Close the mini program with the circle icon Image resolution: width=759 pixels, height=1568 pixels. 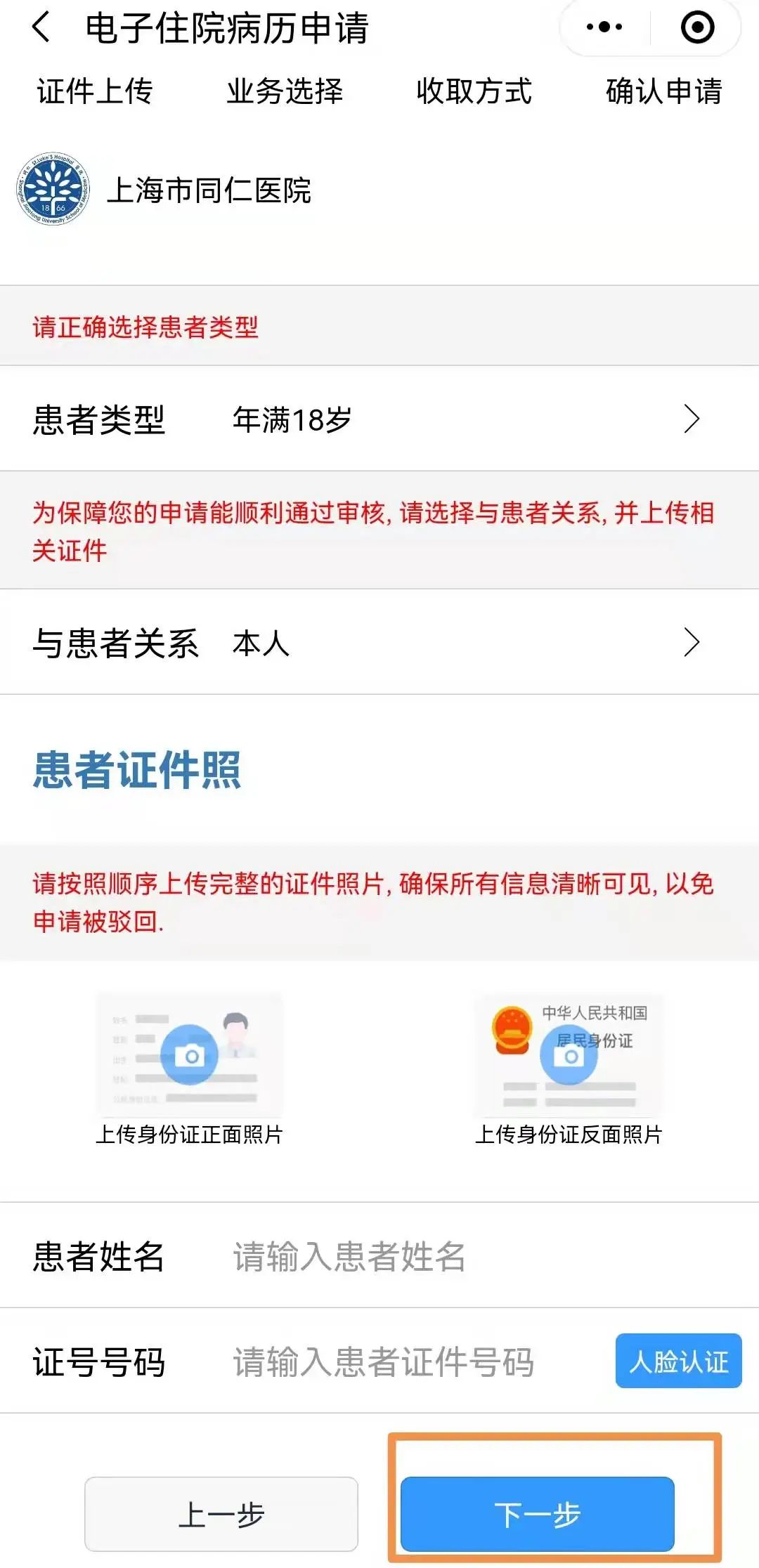click(697, 28)
